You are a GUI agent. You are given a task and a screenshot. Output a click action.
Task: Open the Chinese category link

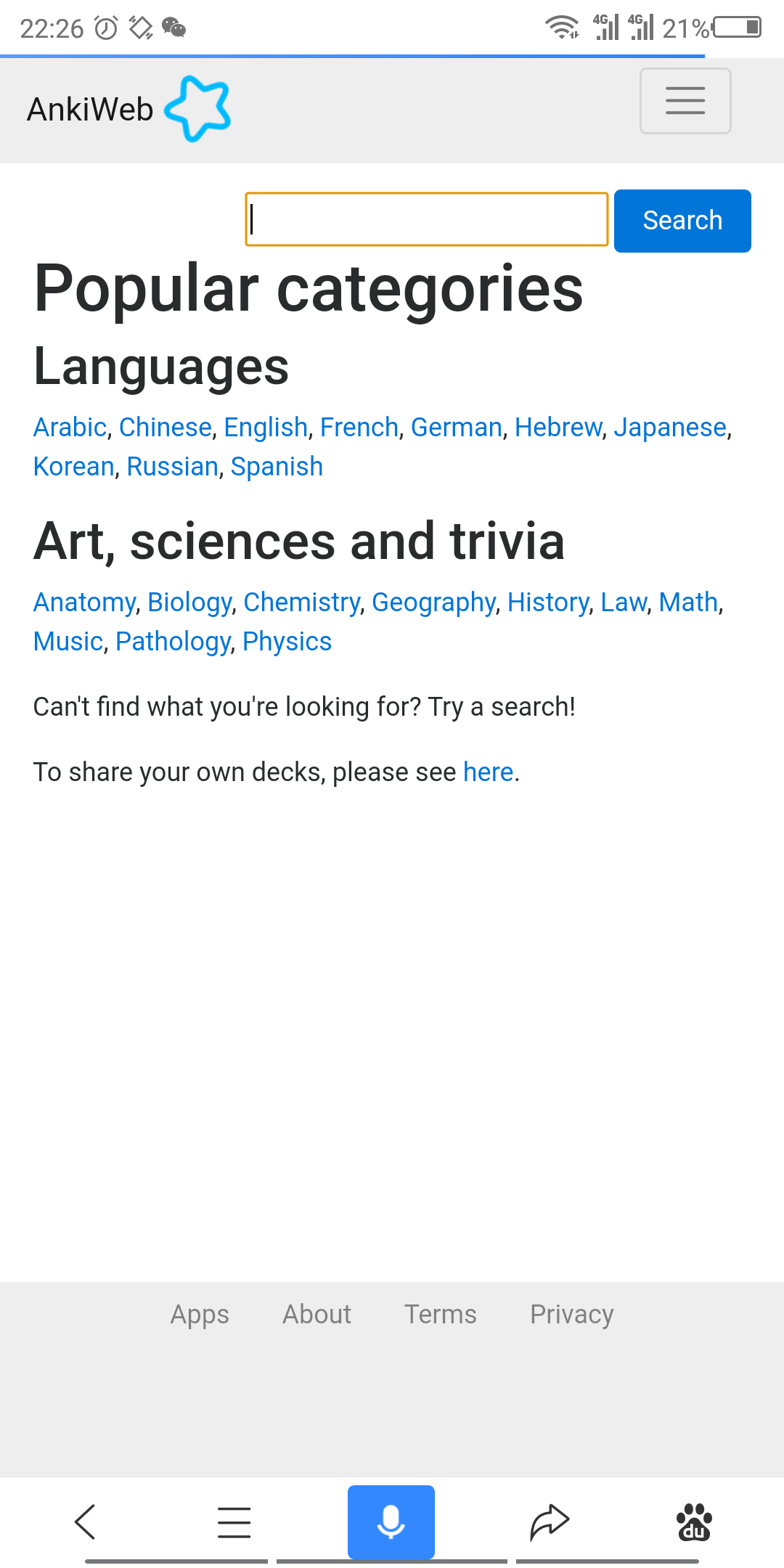(x=165, y=428)
